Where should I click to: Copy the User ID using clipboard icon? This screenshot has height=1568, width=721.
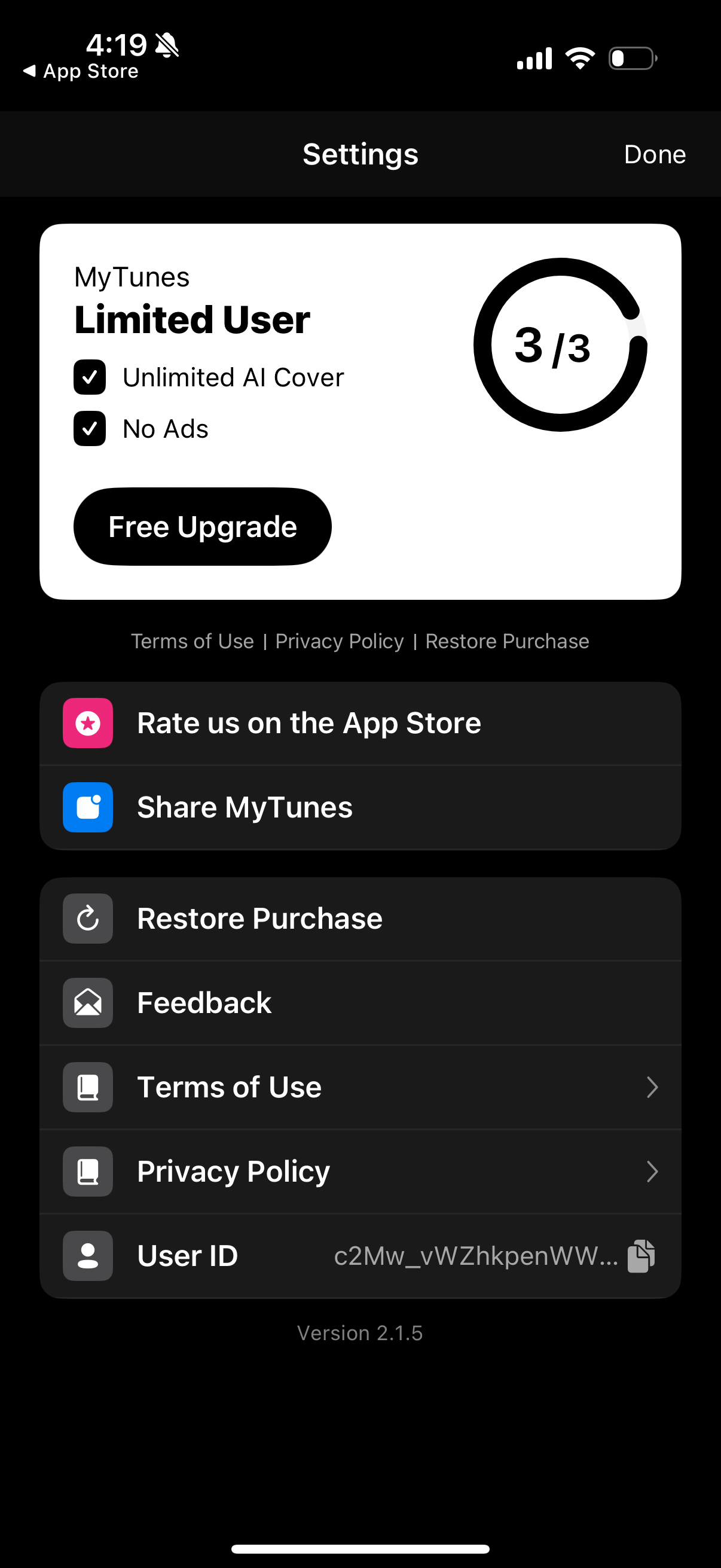641,1255
